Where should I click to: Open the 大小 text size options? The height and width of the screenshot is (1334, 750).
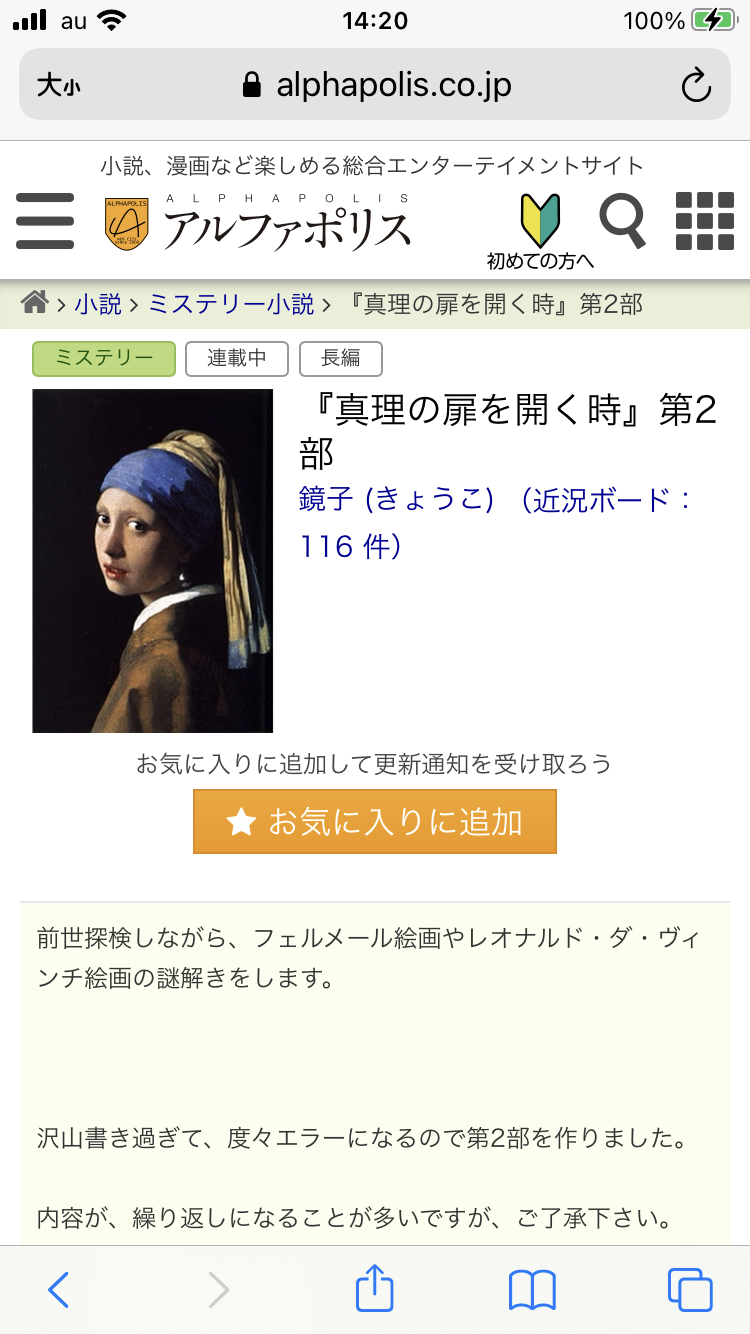point(58,86)
